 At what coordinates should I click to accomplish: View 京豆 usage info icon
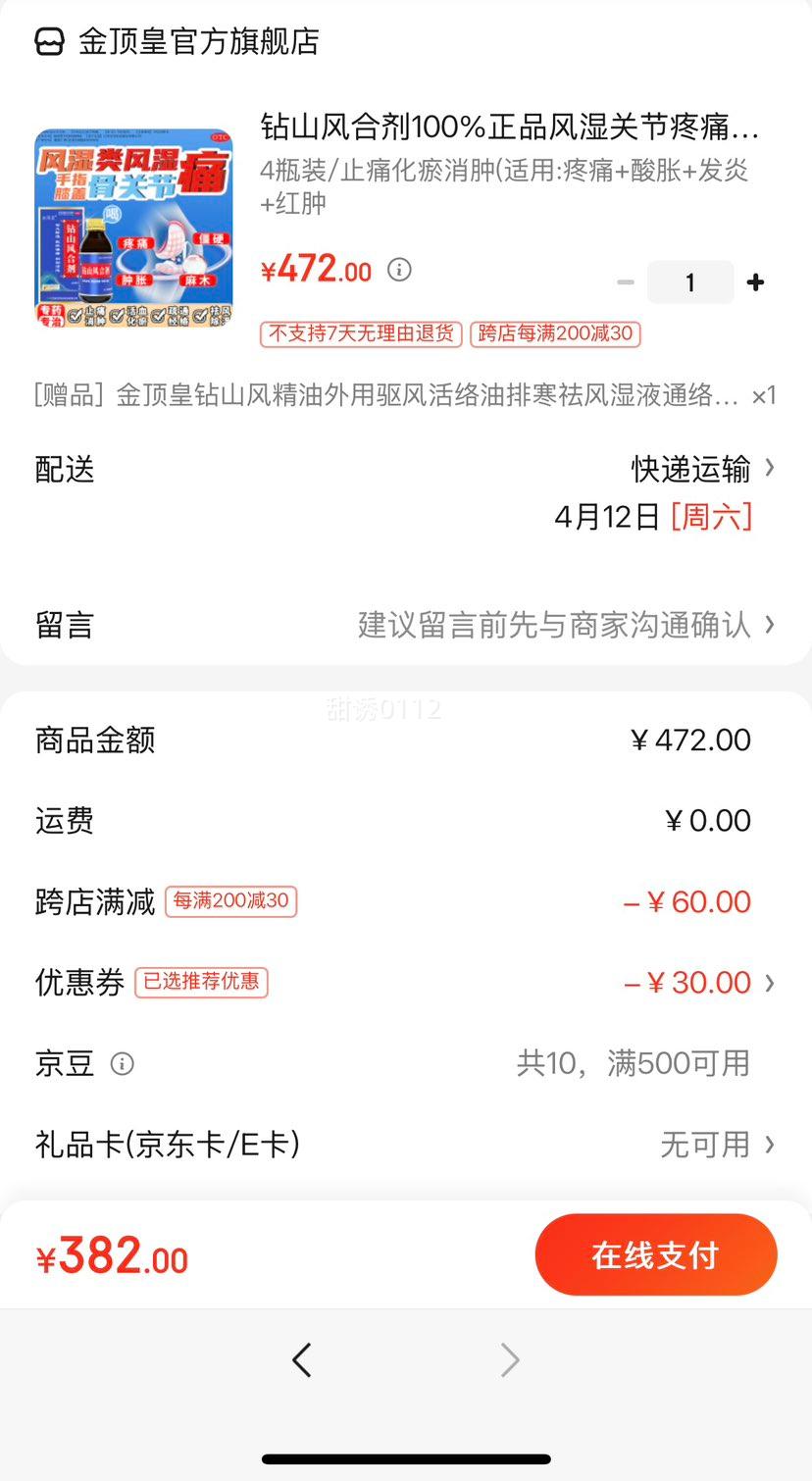pyautogui.click(x=123, y=1064)
